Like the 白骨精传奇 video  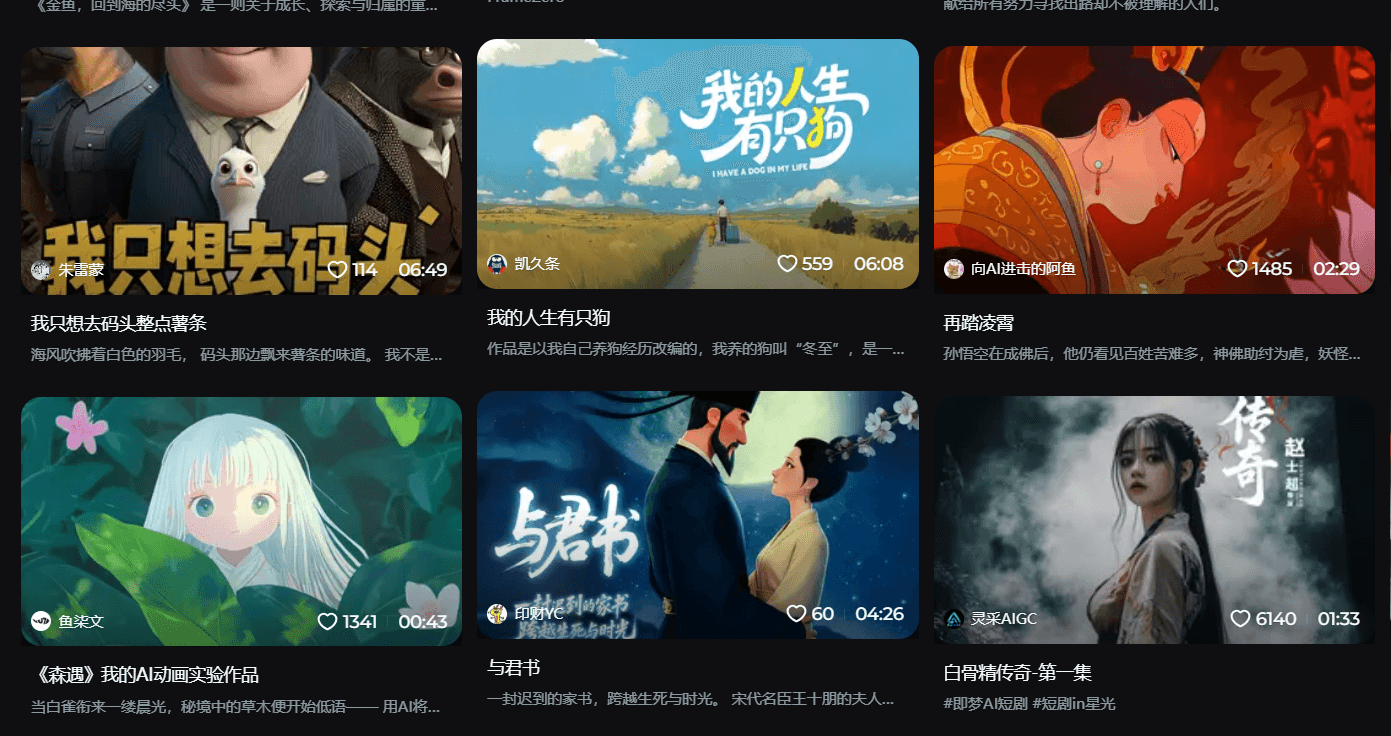point(1240,619)
